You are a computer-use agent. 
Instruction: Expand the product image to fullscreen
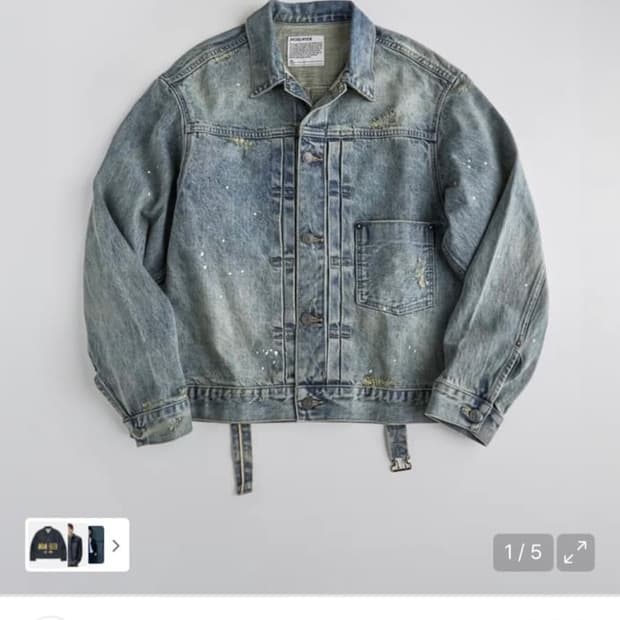575,552
